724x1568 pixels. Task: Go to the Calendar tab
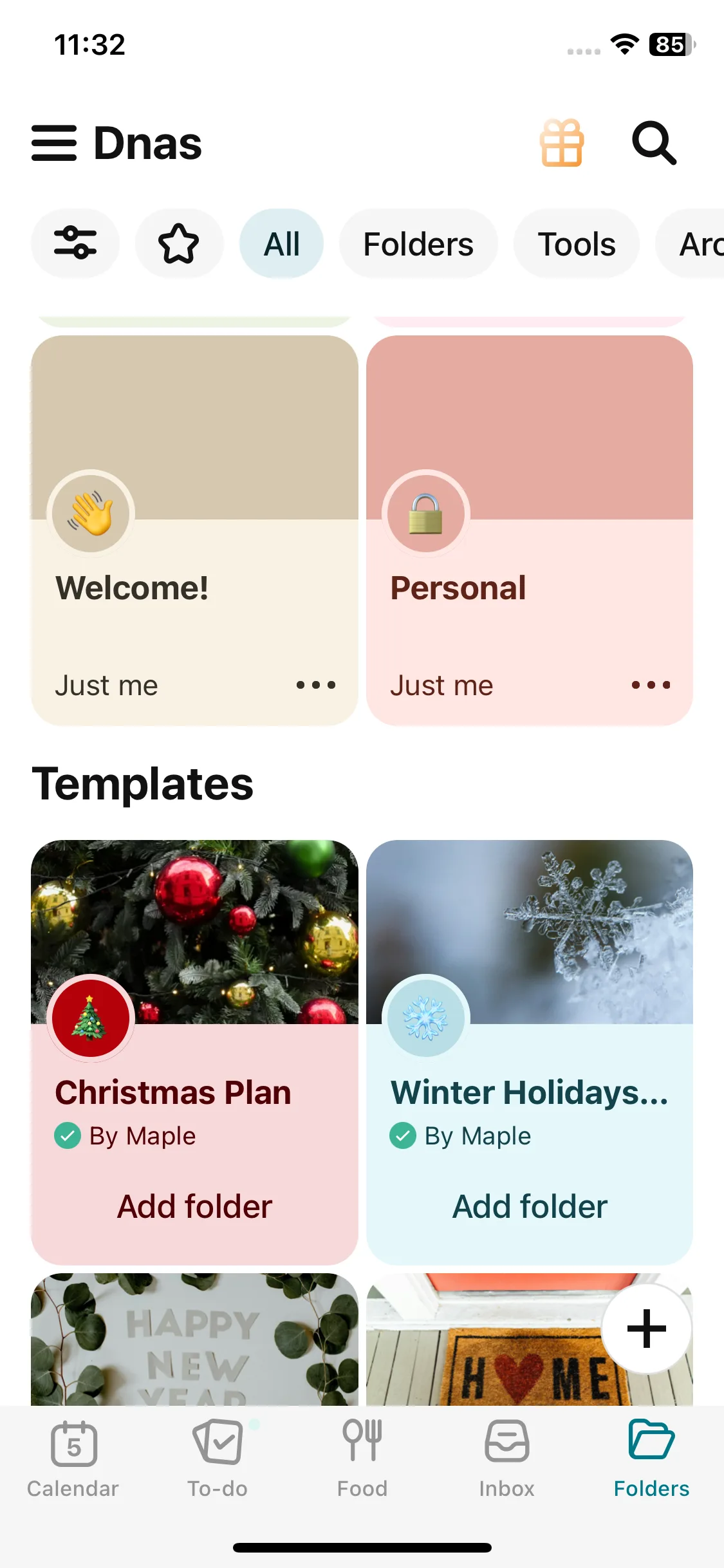(x=73, y=1459)
